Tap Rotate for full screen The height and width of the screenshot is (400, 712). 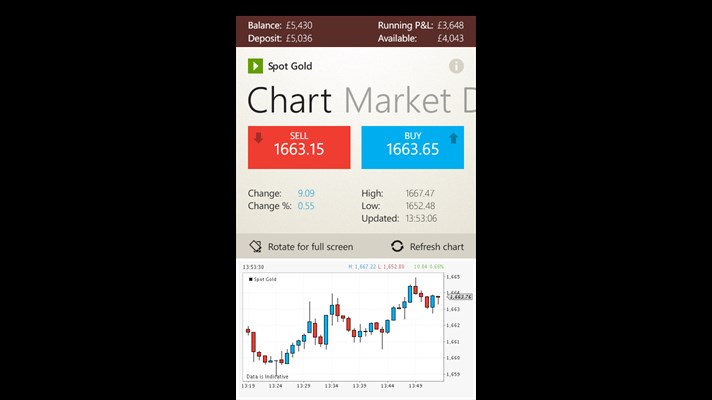click(x=300, y=246)
